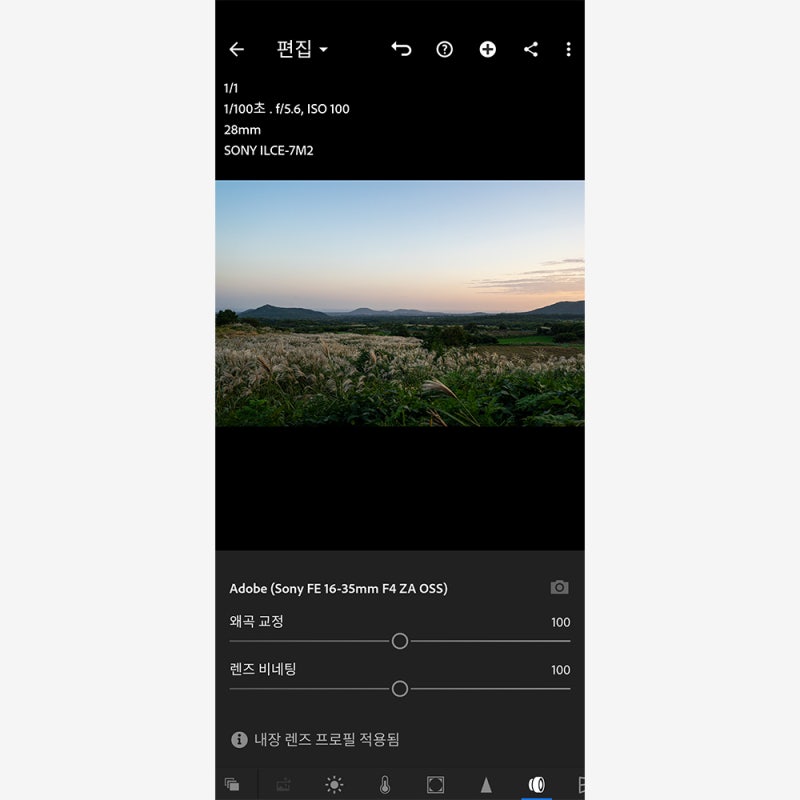800x800 pixels.
Task: Select the optics lens tool
Action: coord(537,785)
